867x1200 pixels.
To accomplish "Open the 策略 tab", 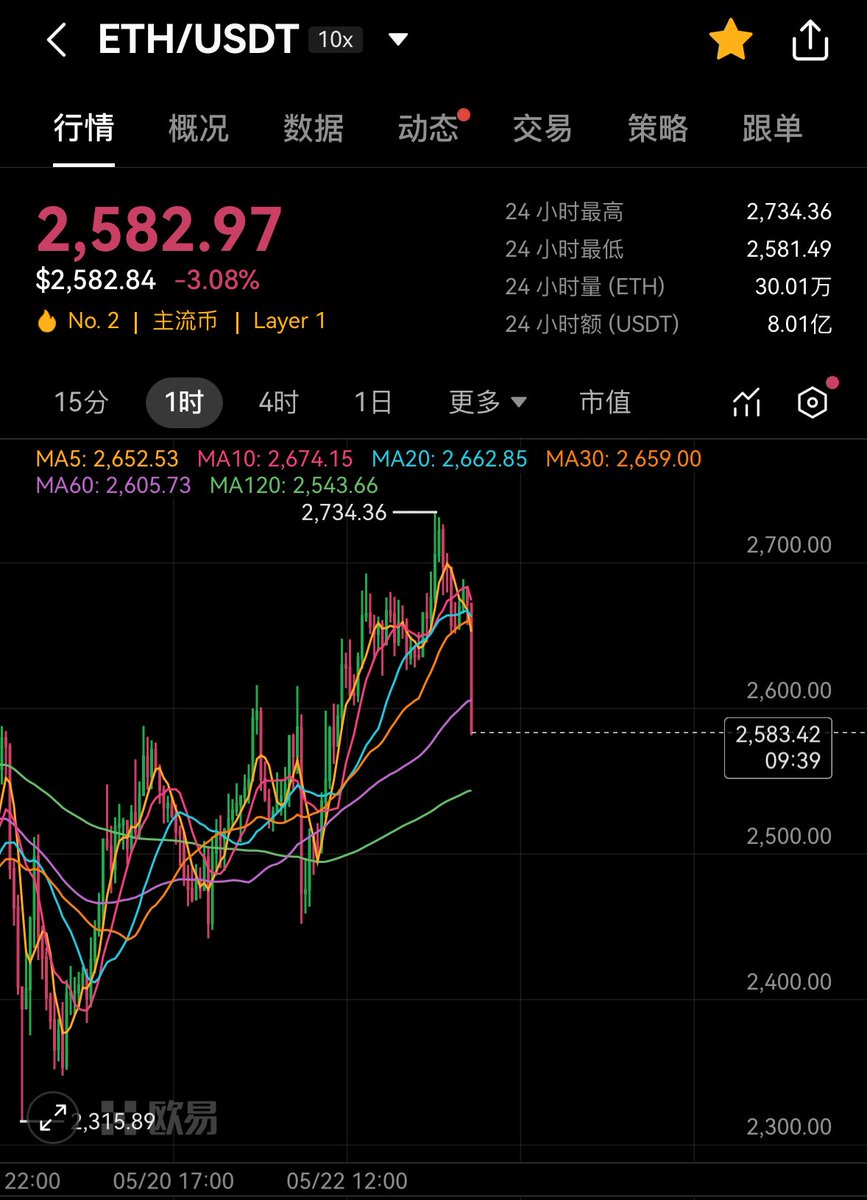I will (x=657, y=128).
